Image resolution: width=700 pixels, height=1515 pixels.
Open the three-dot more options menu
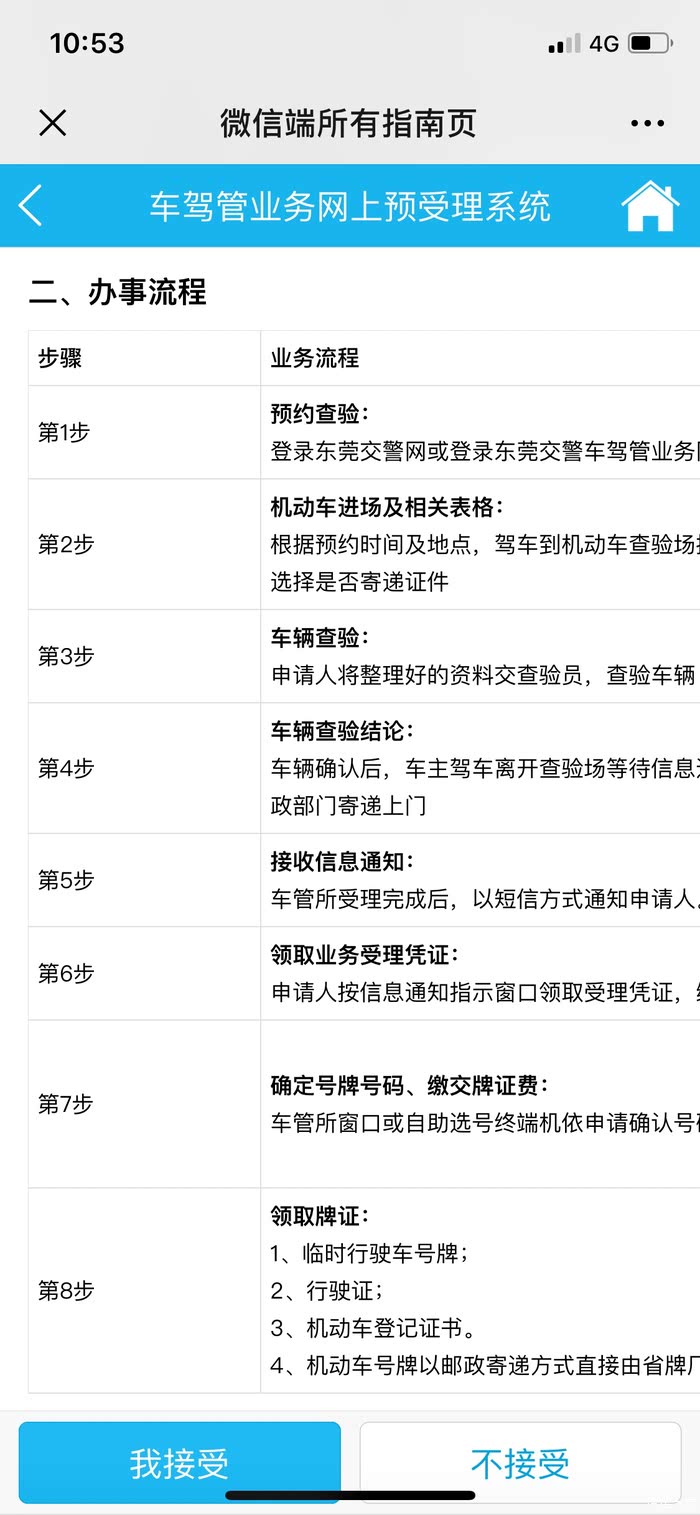point(647,124)
